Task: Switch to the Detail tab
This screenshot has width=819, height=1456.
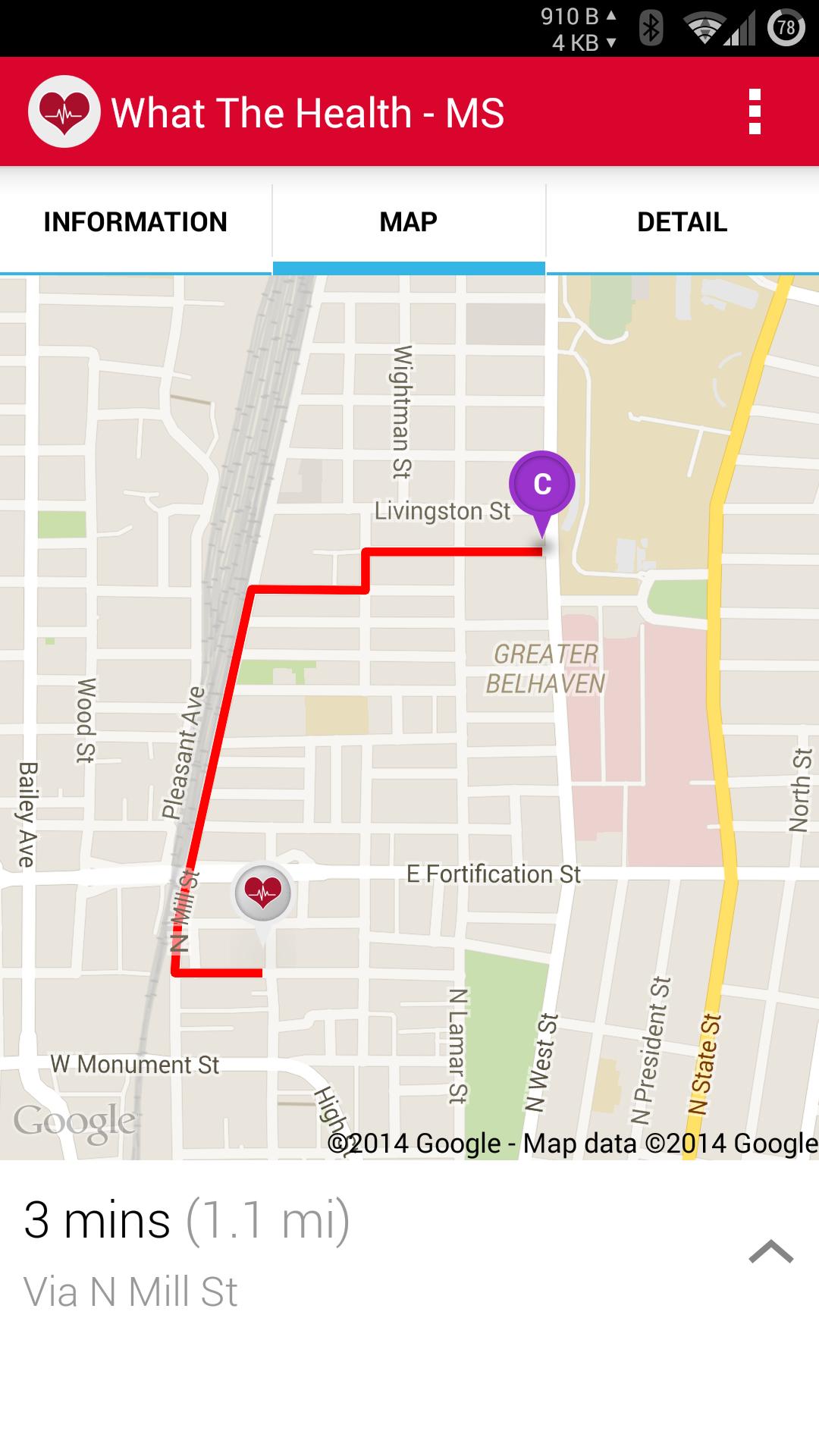Action: click(x=682, y=222)
